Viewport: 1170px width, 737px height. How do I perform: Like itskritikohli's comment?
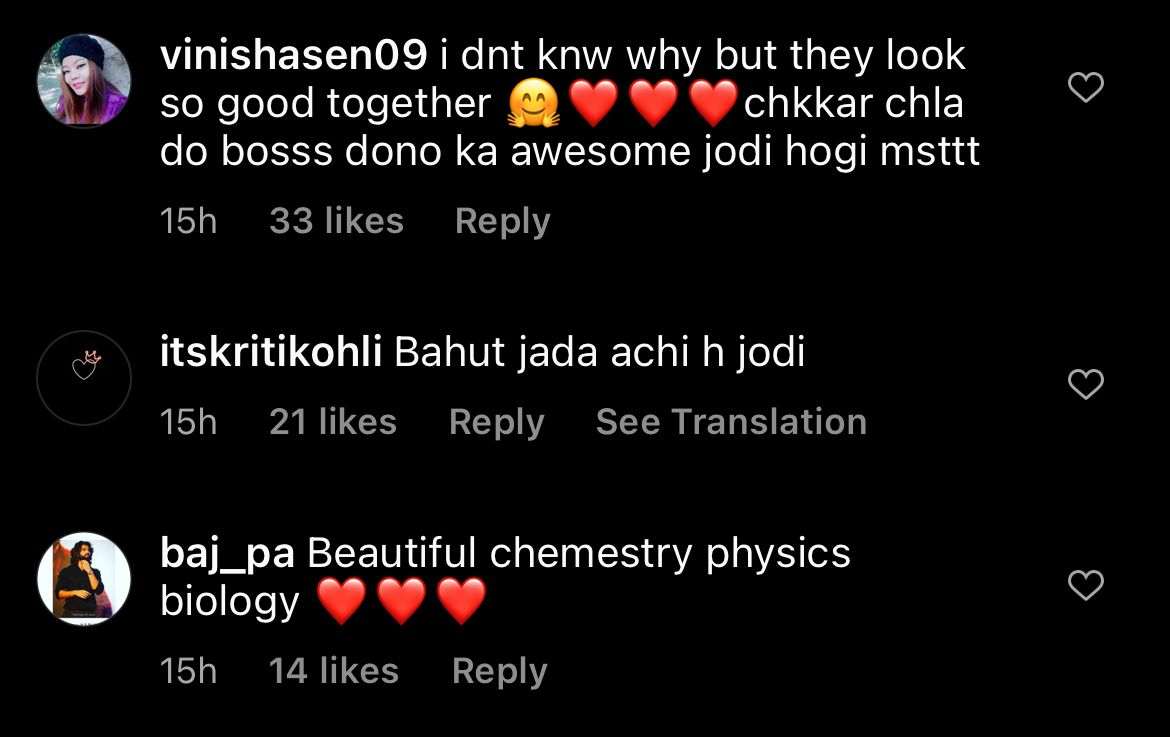click(1085, 384)
